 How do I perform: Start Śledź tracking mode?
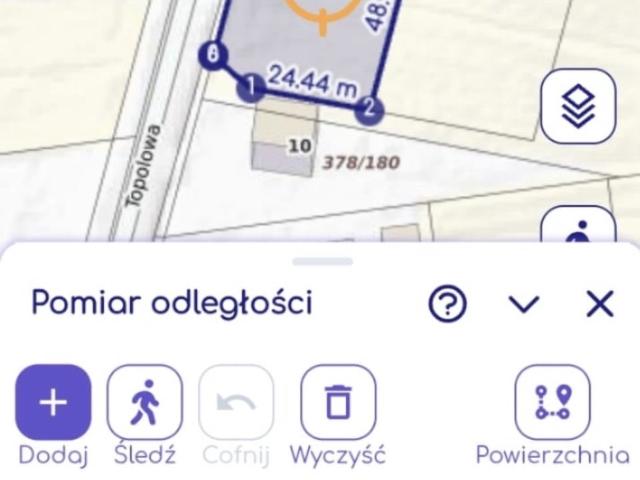(145, 402)
